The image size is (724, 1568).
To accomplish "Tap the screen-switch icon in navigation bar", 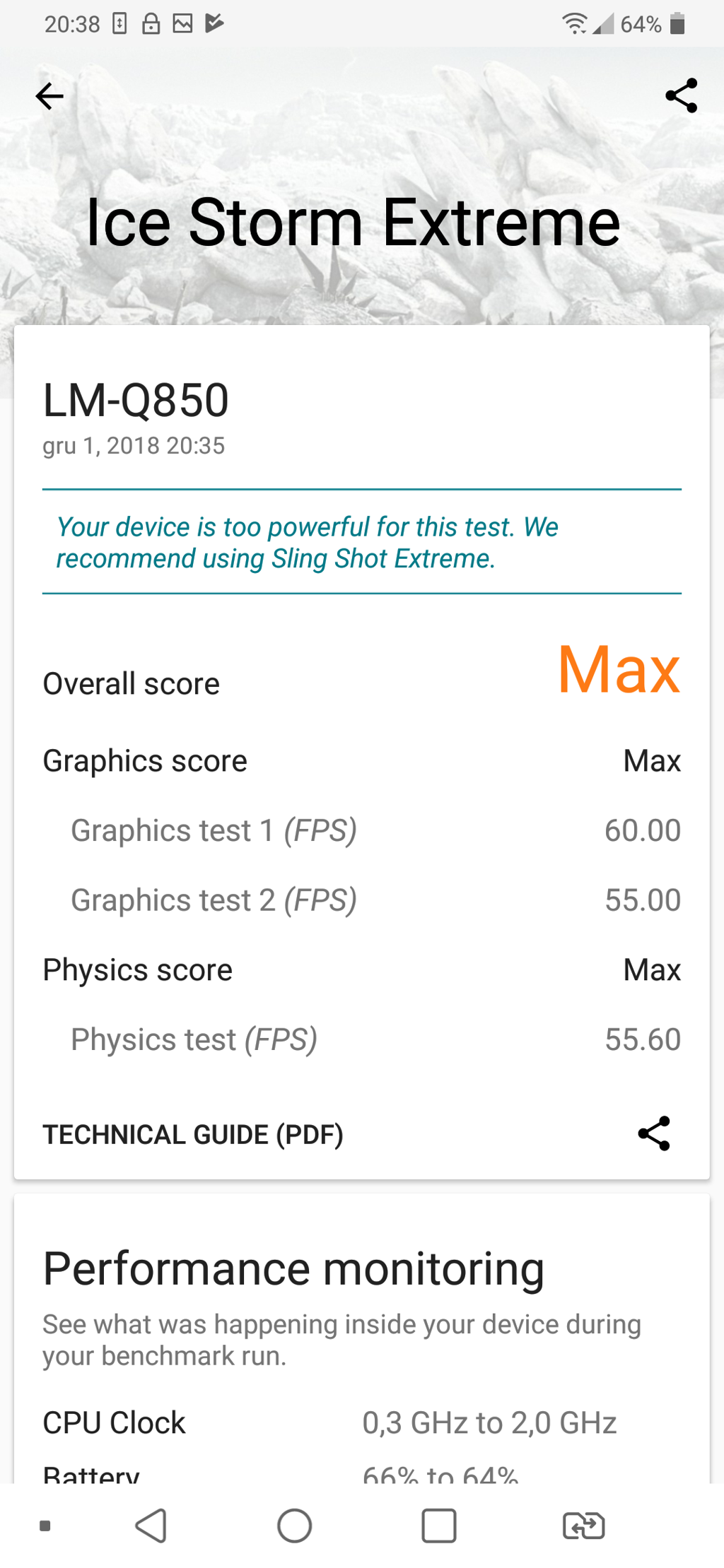I will point(584,1526).
